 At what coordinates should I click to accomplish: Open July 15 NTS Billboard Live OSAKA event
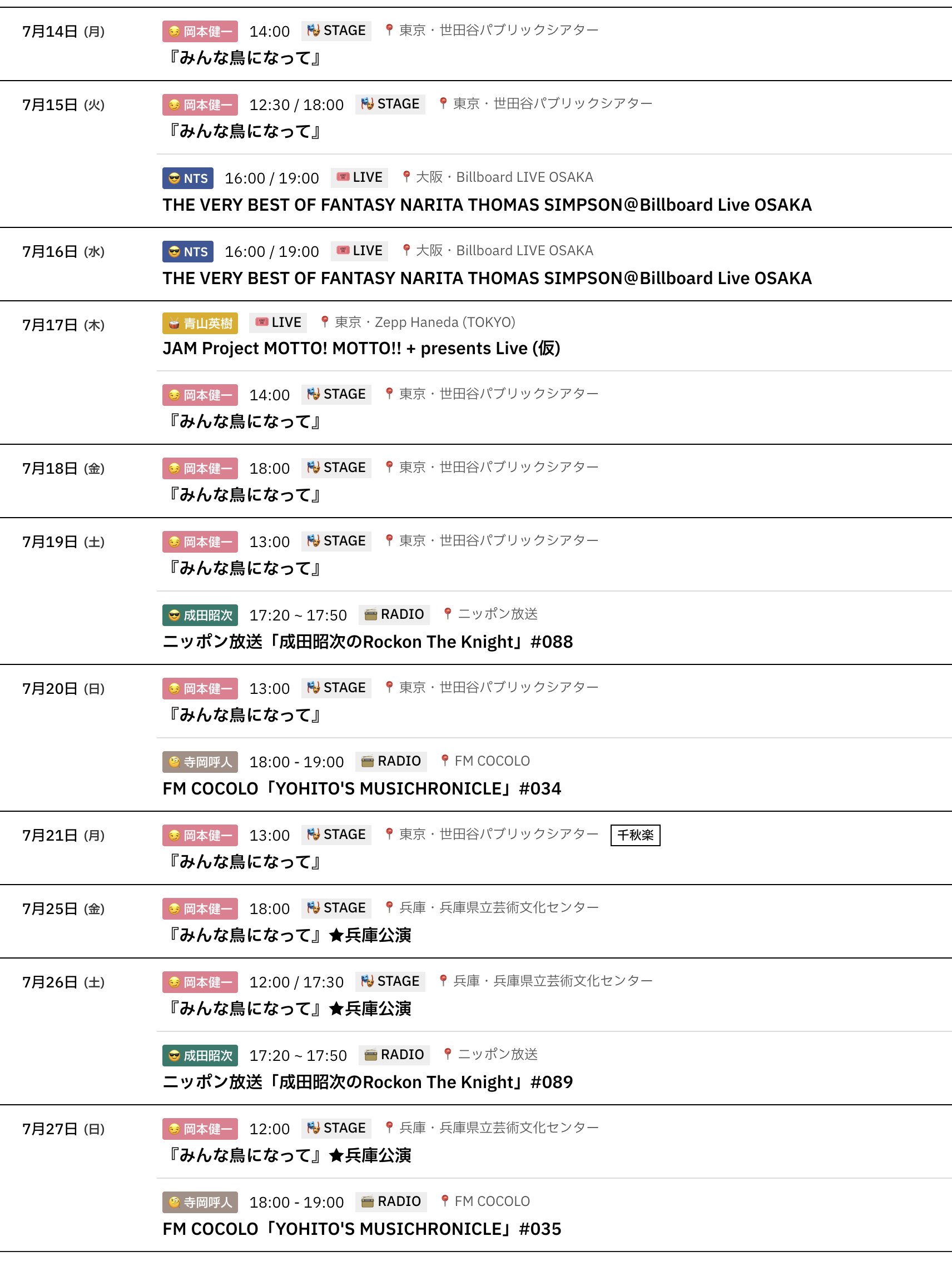pos(486,205)
